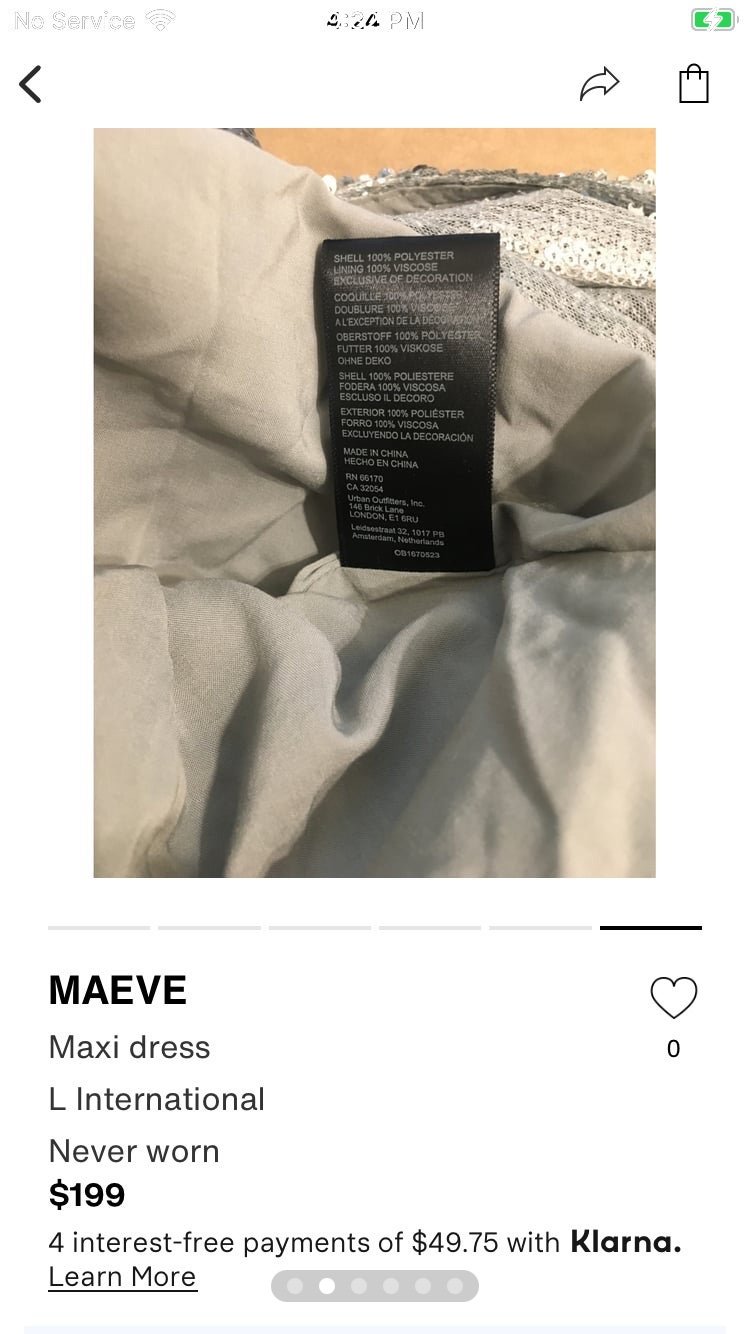Open Klarna's Learn More link

(x=122, y=1277)
